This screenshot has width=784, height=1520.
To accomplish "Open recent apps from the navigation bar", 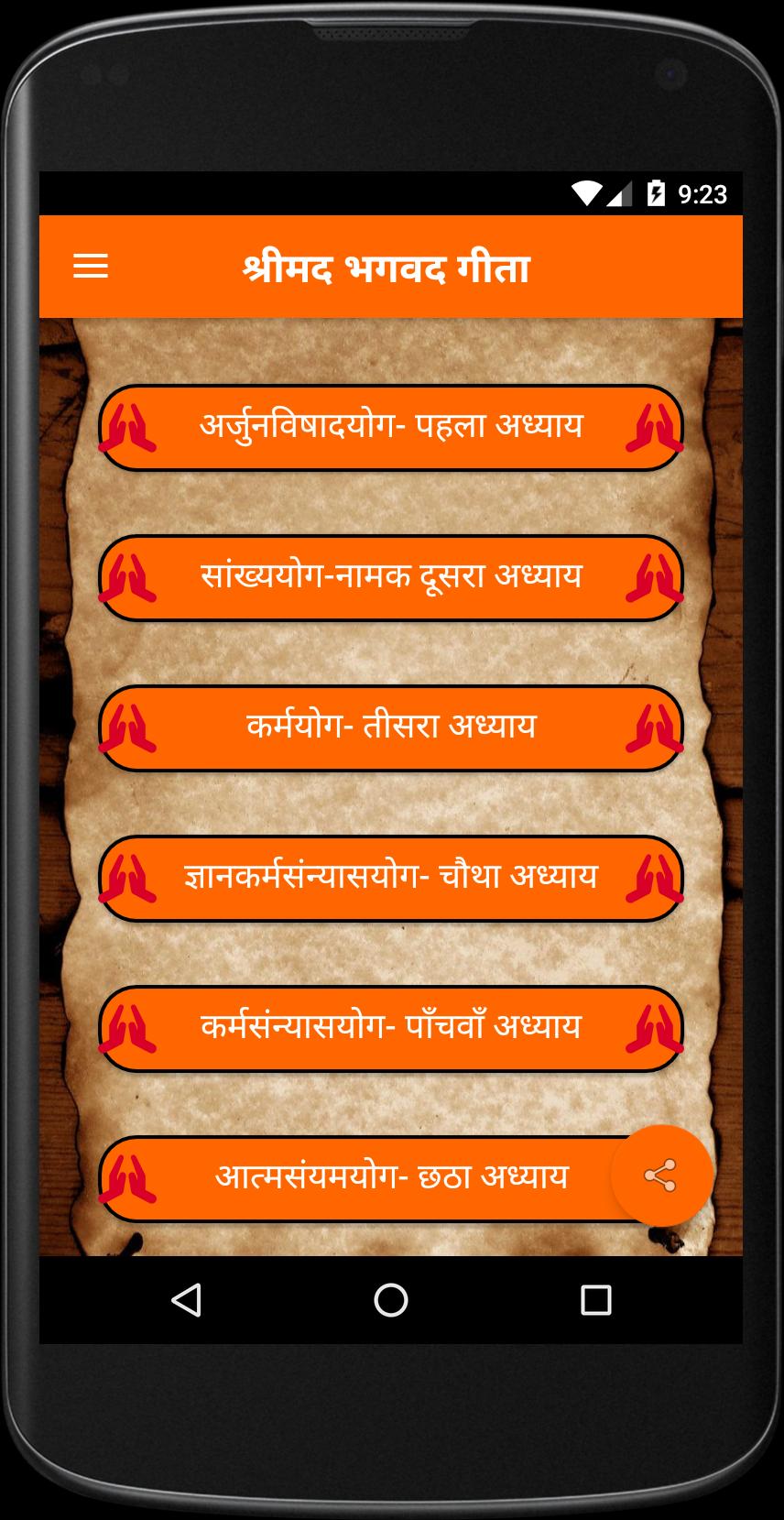I will (x=595, y=1299).
